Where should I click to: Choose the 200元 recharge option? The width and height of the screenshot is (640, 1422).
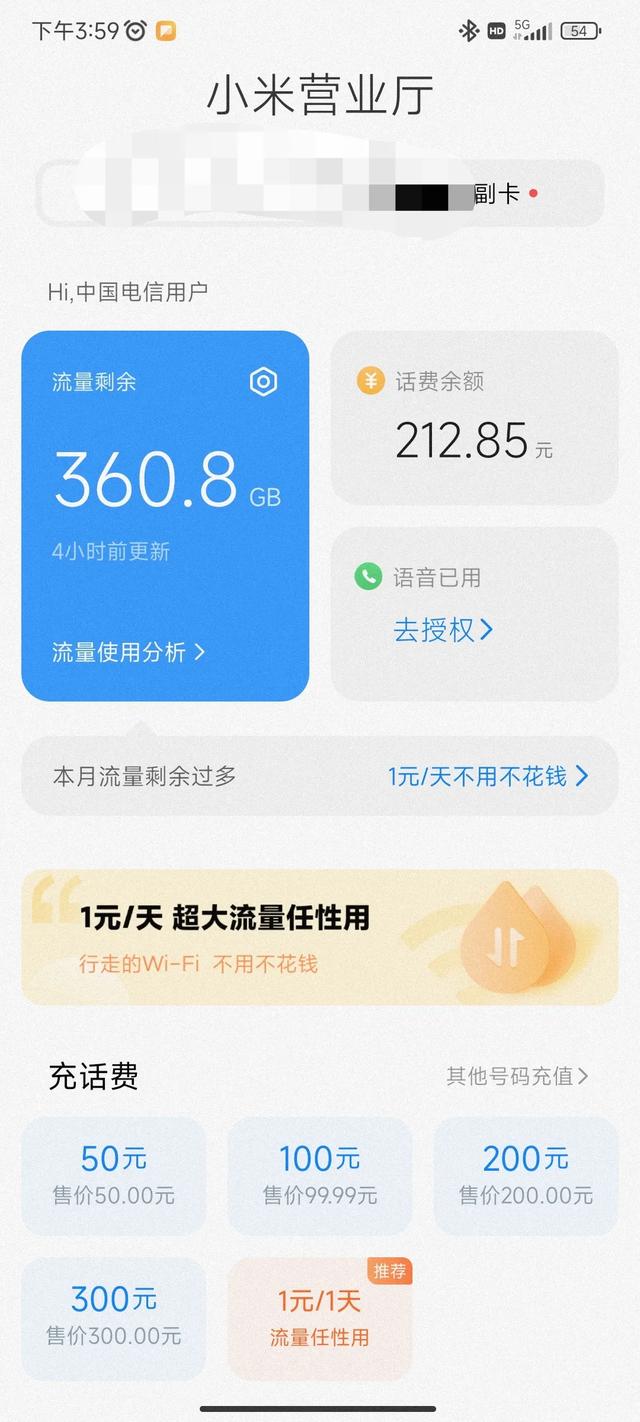tap(526, 1175)
